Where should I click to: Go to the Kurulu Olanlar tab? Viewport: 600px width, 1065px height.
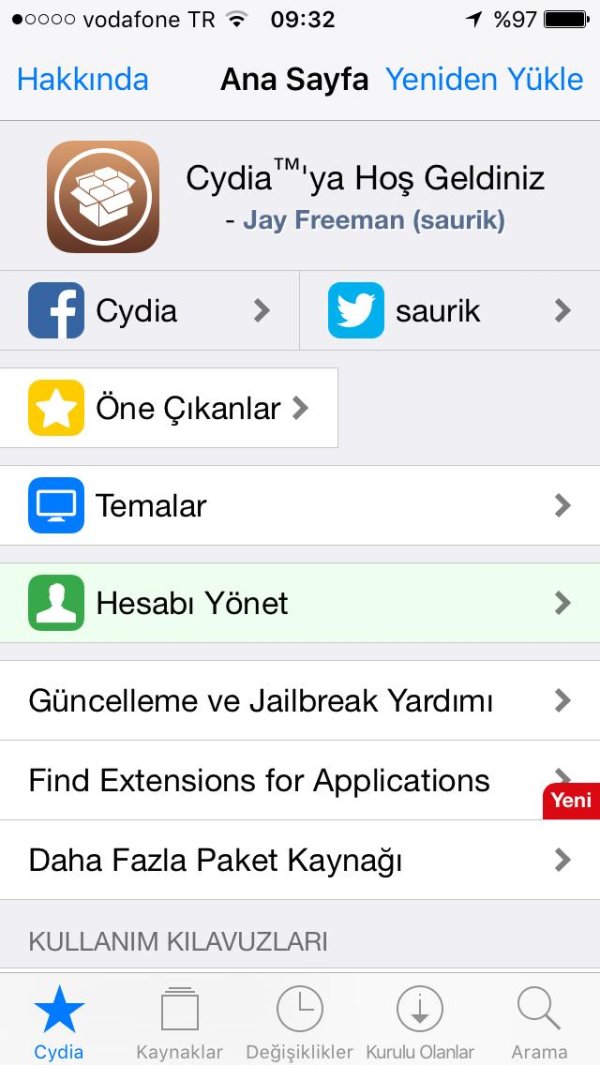(419, 1022)
